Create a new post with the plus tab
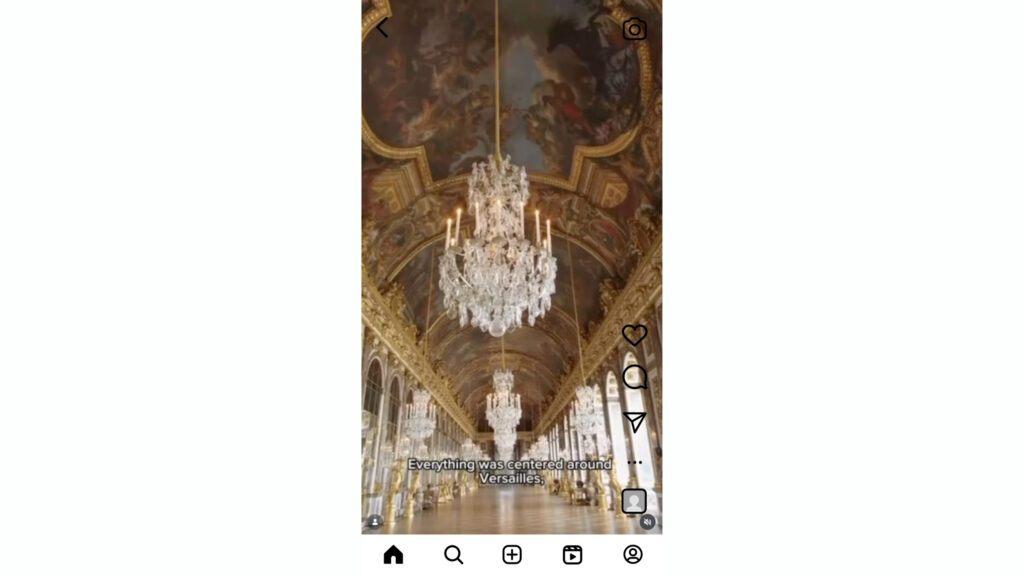1024x576 pixels. pyautogui.click(x=512, y=555)
